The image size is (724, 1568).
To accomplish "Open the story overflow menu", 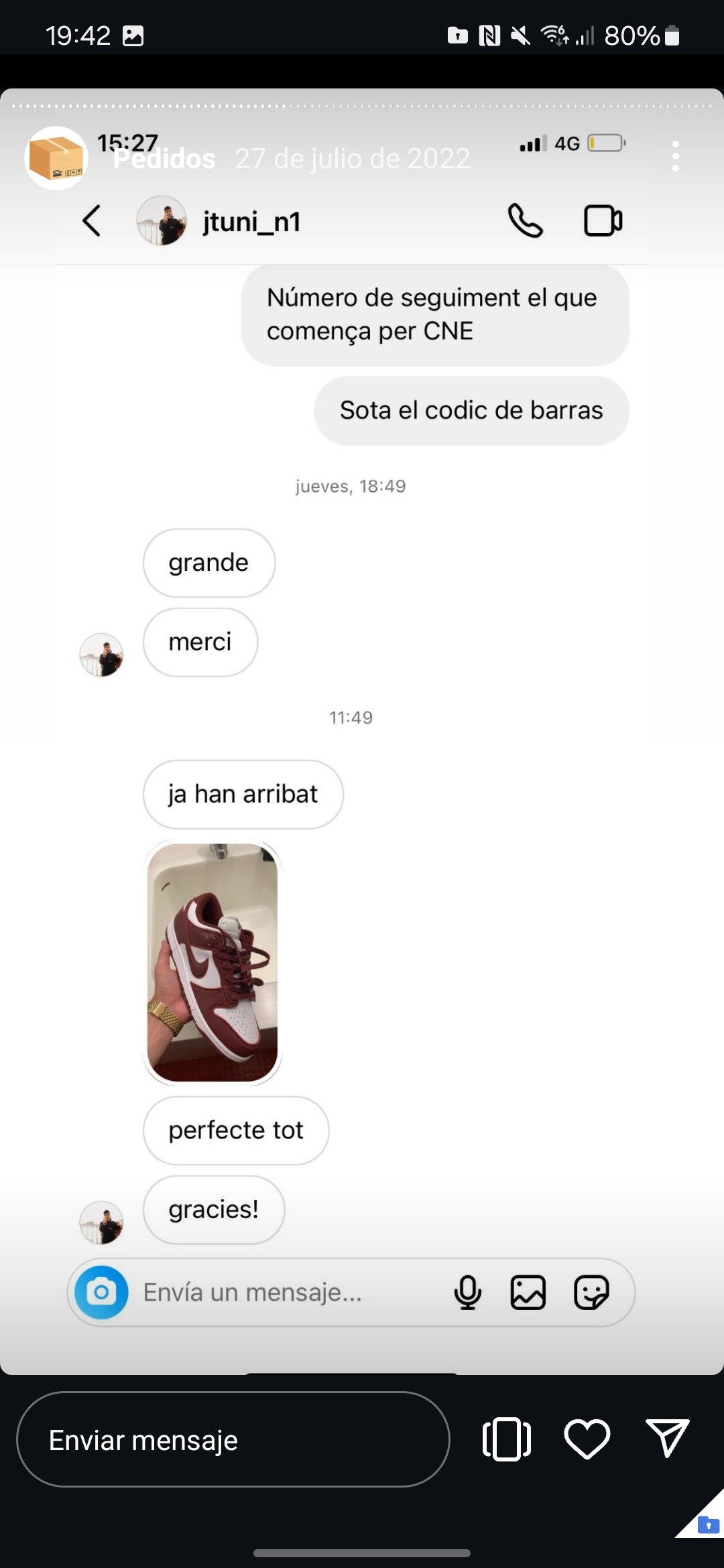I will (675, 156).
